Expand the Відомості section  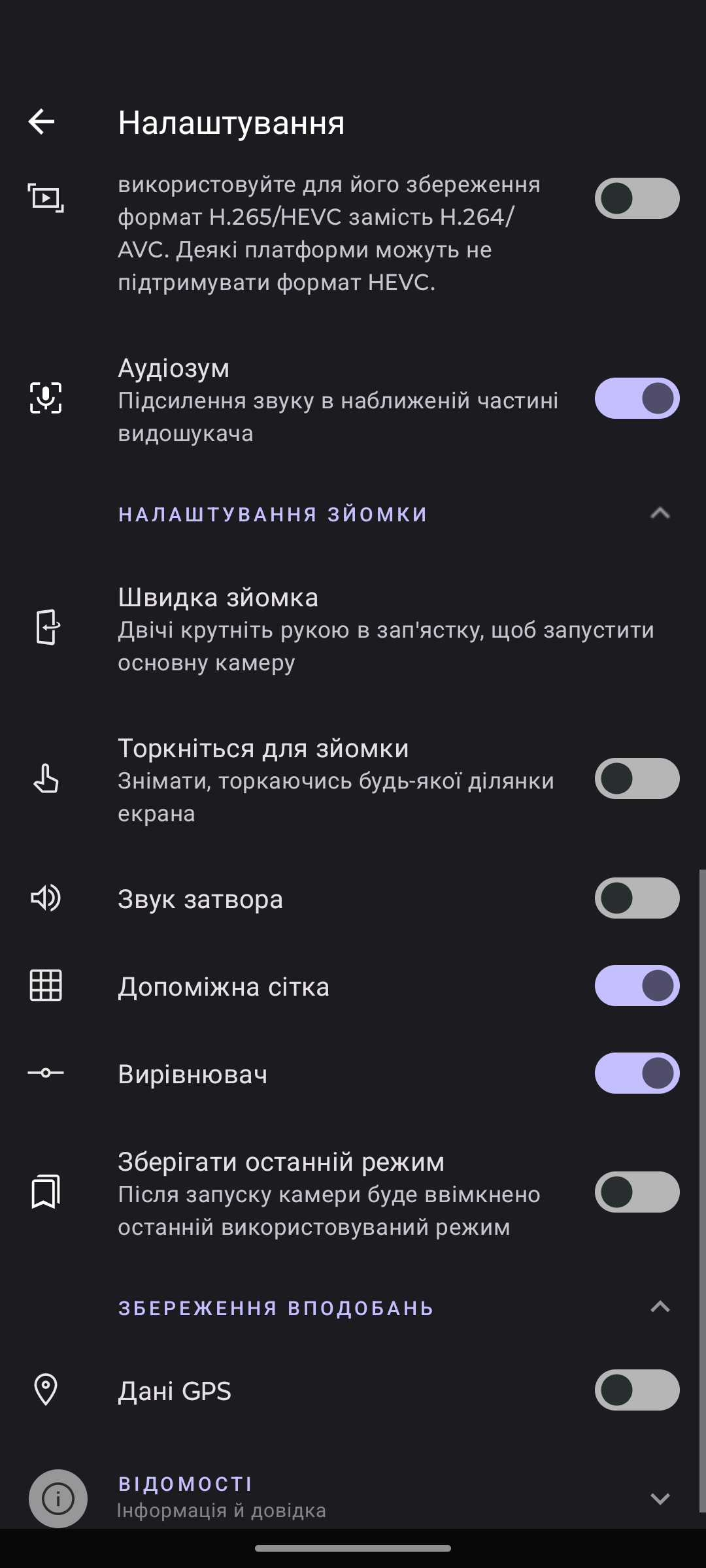(660, 1498)
